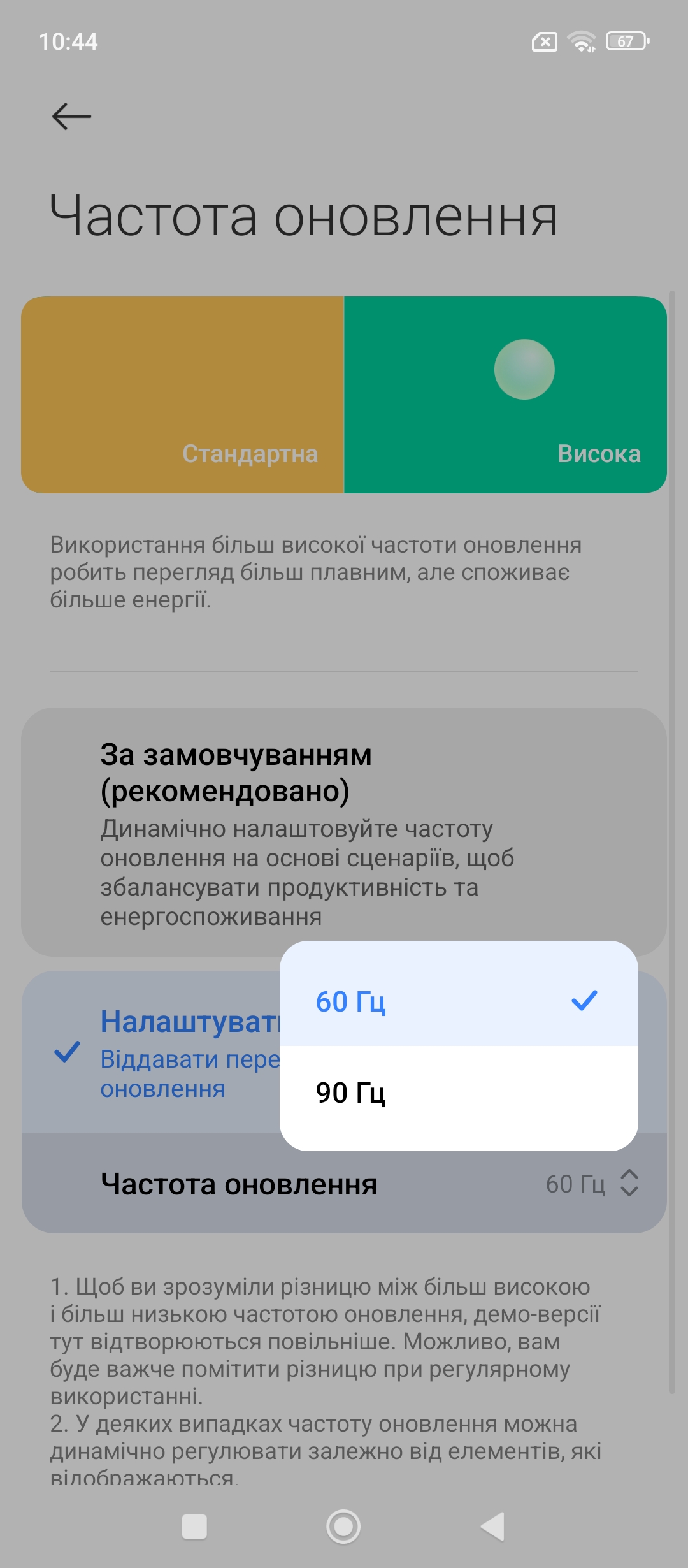Select За замовчуванням (рекомендовано) option
The image size is (688, 1568).
pos(344,831)
